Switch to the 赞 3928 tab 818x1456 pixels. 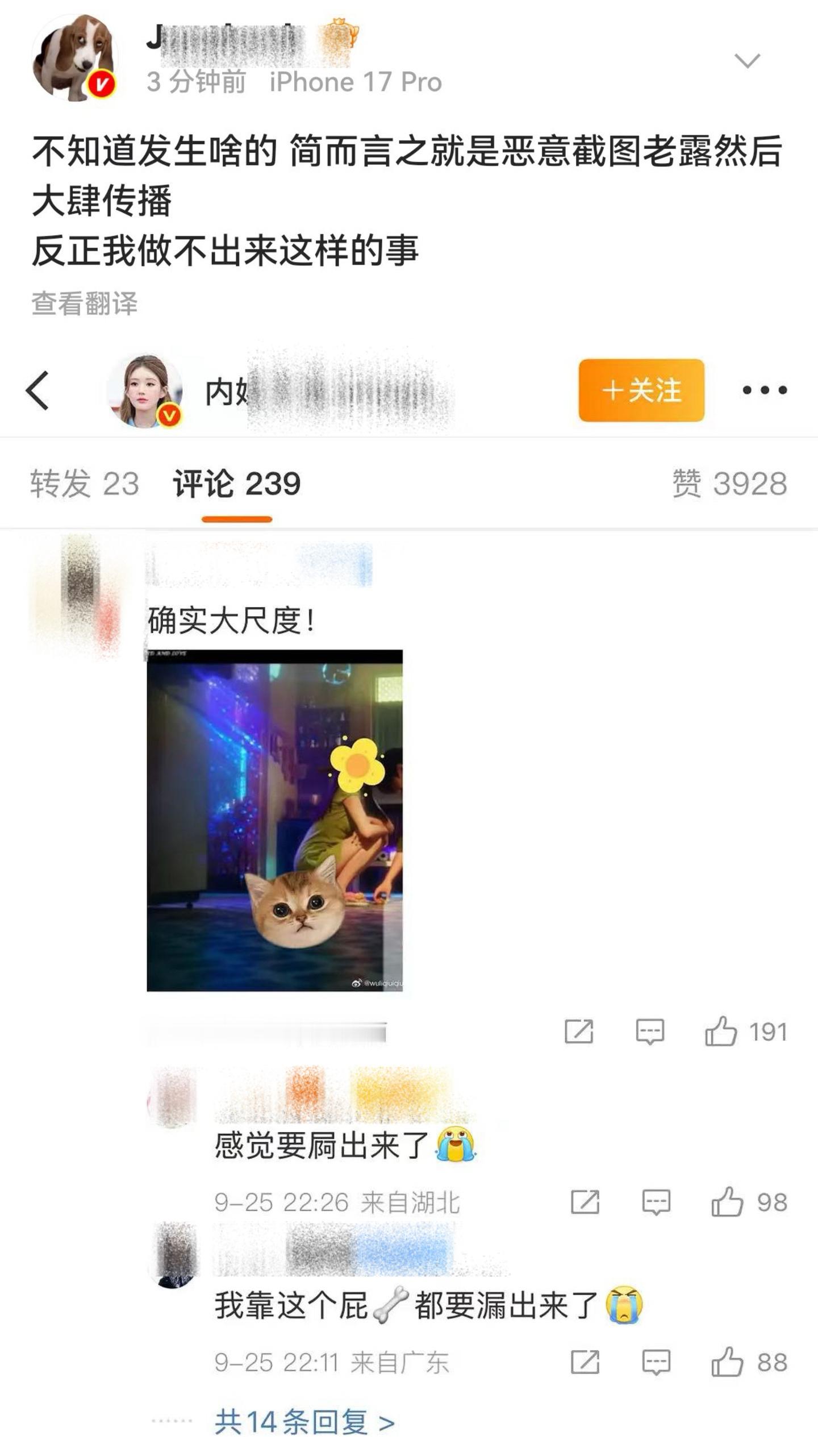[x=730, y=484]
